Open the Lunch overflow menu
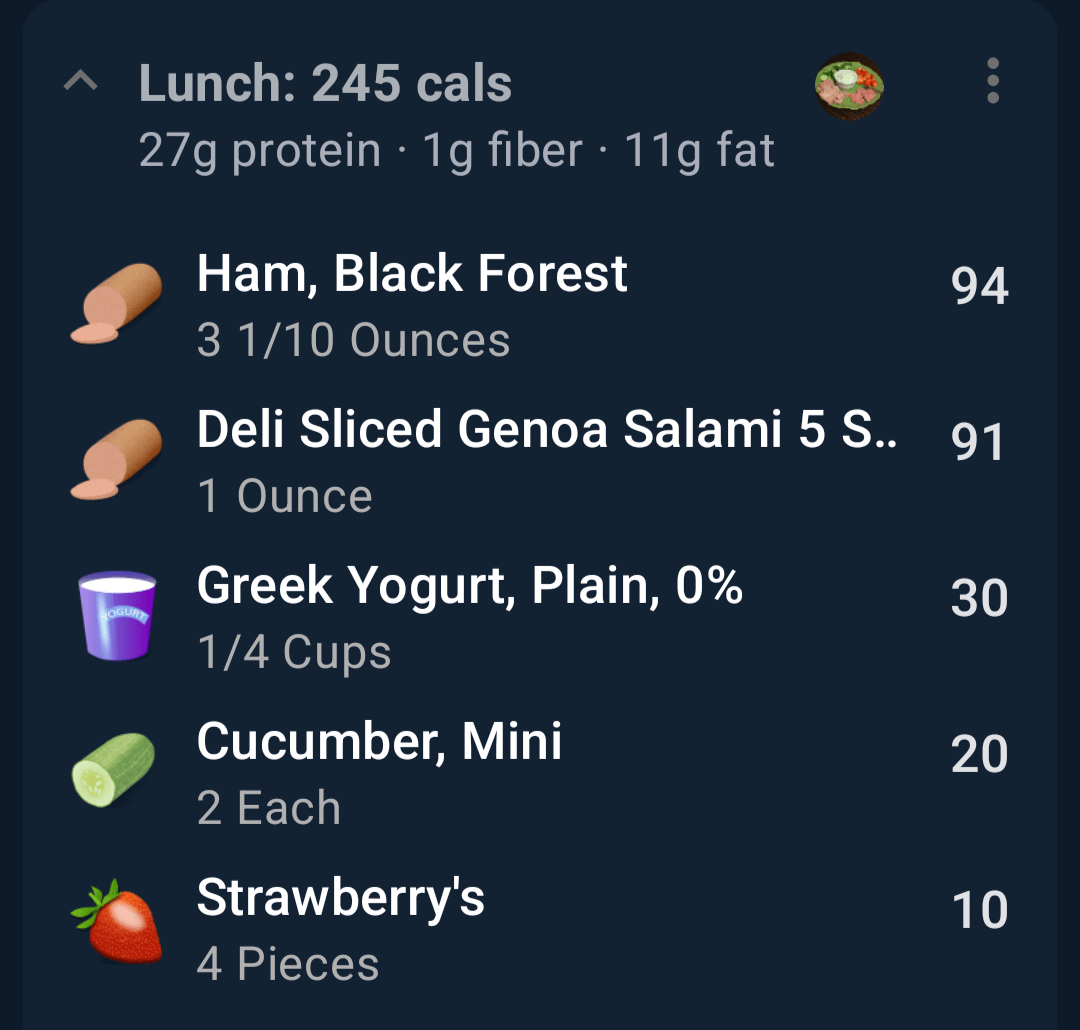 coord(992,81)
